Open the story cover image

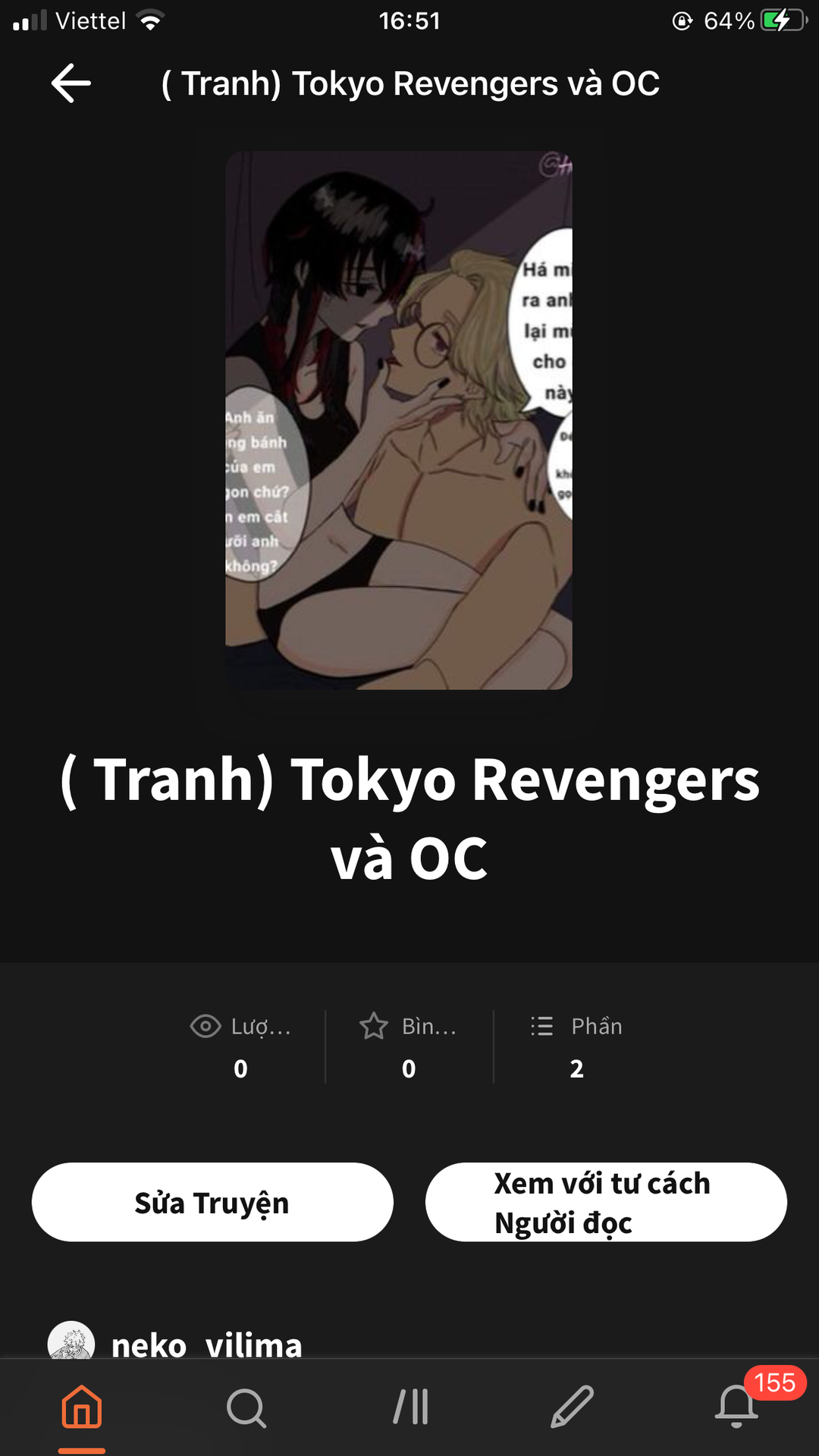click(399, 420)
